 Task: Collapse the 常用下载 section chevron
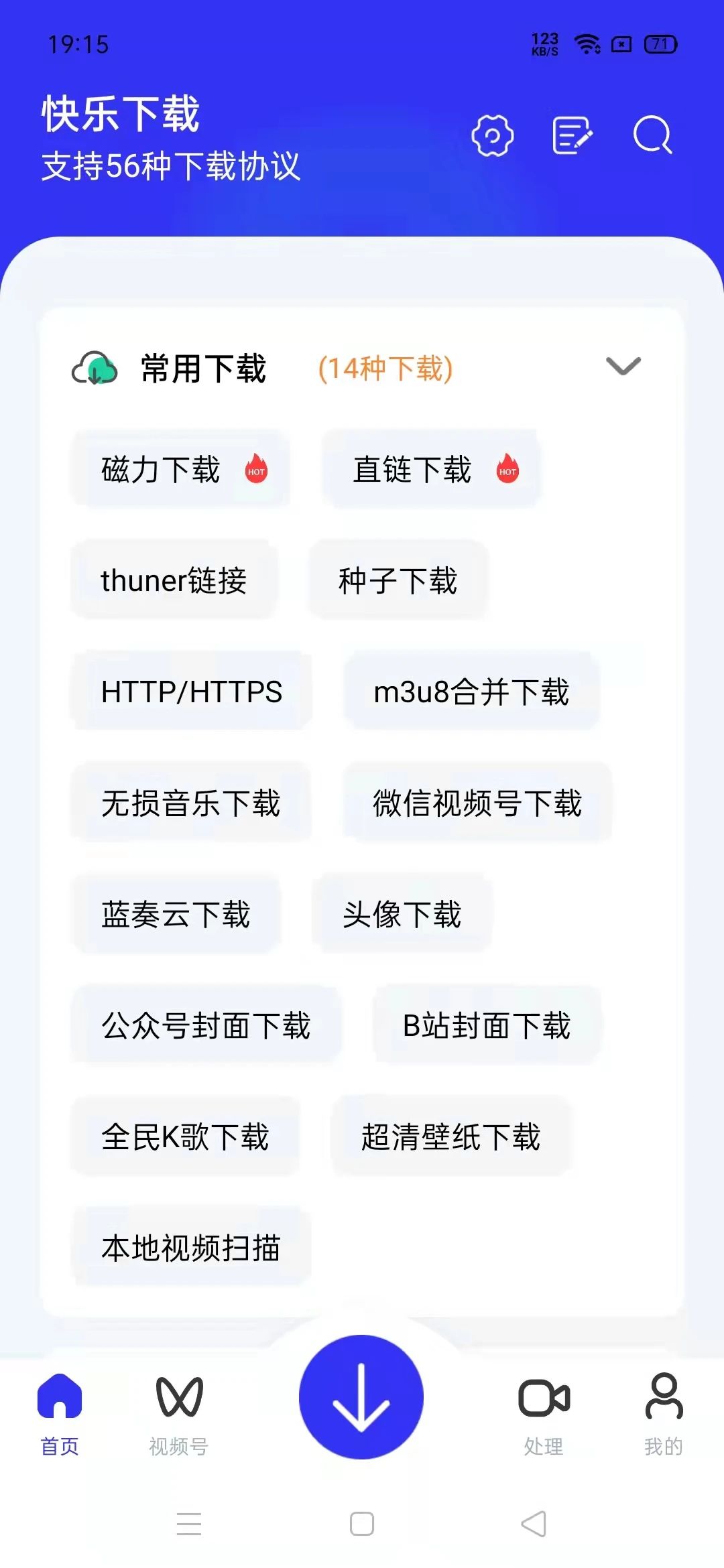[623, 367]
